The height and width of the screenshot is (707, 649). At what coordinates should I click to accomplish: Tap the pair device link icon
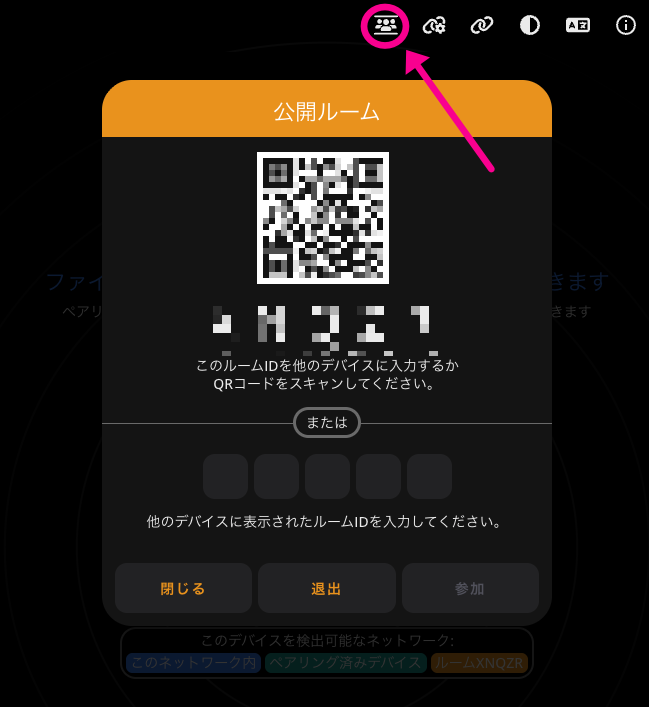click(x=482, y=26)
